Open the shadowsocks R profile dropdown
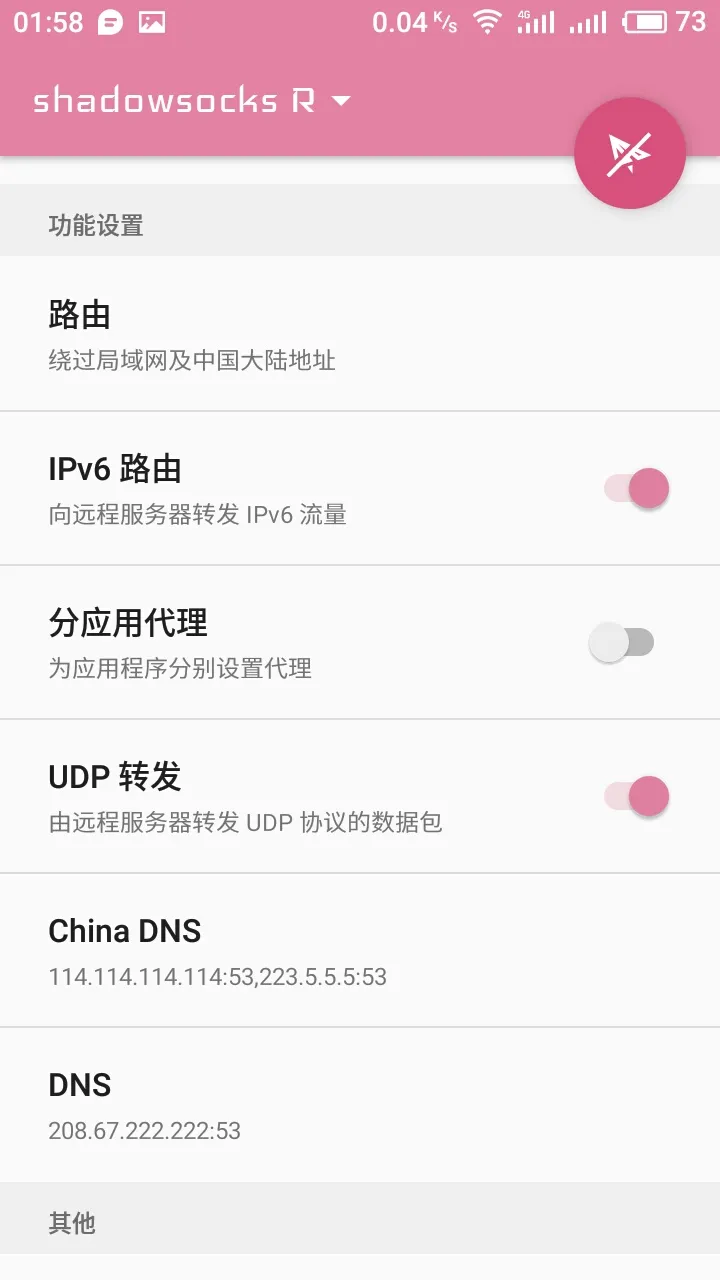 (192, 101)
